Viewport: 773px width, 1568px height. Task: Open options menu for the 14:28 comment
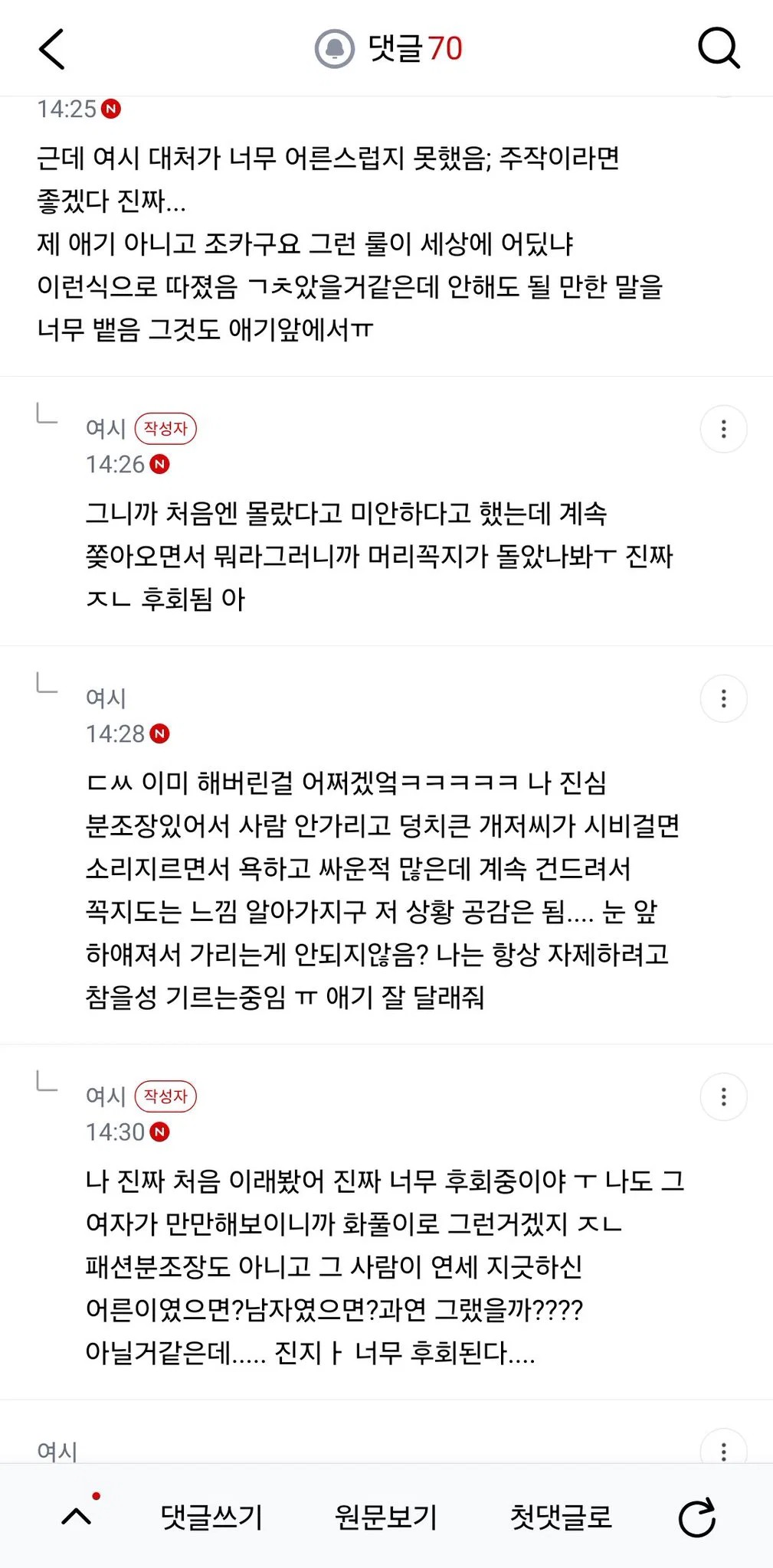click(723, 698)
